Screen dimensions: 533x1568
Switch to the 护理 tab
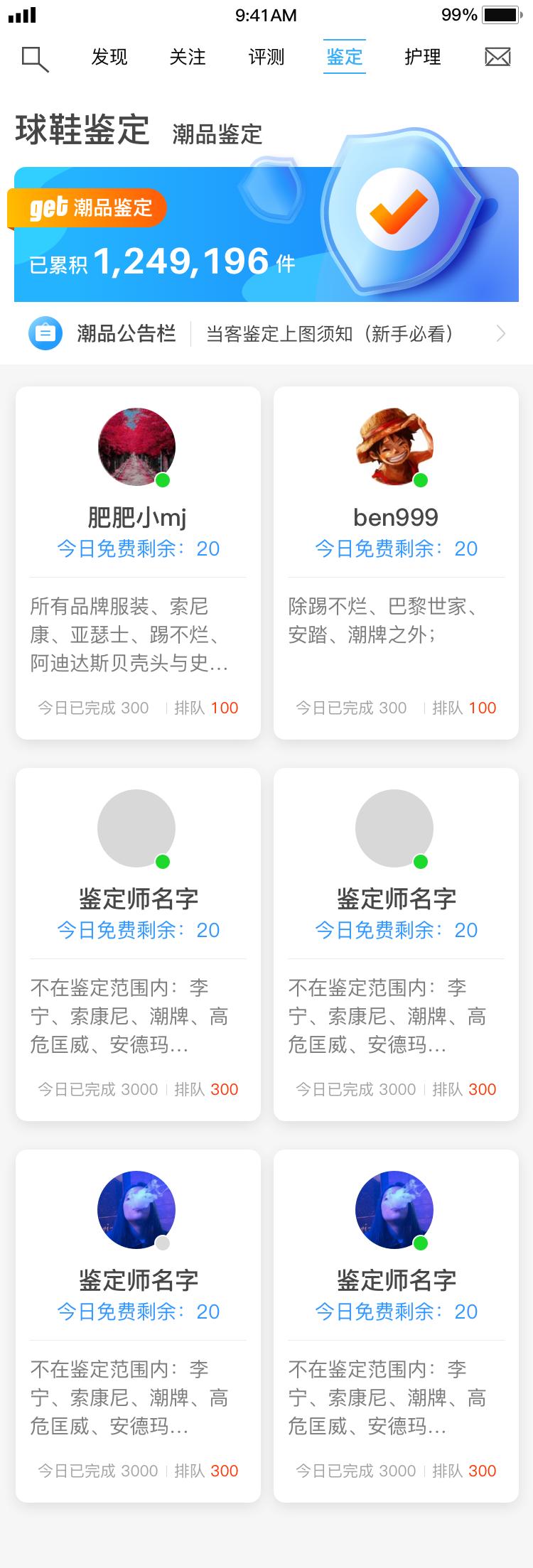(x=424, y=57)
